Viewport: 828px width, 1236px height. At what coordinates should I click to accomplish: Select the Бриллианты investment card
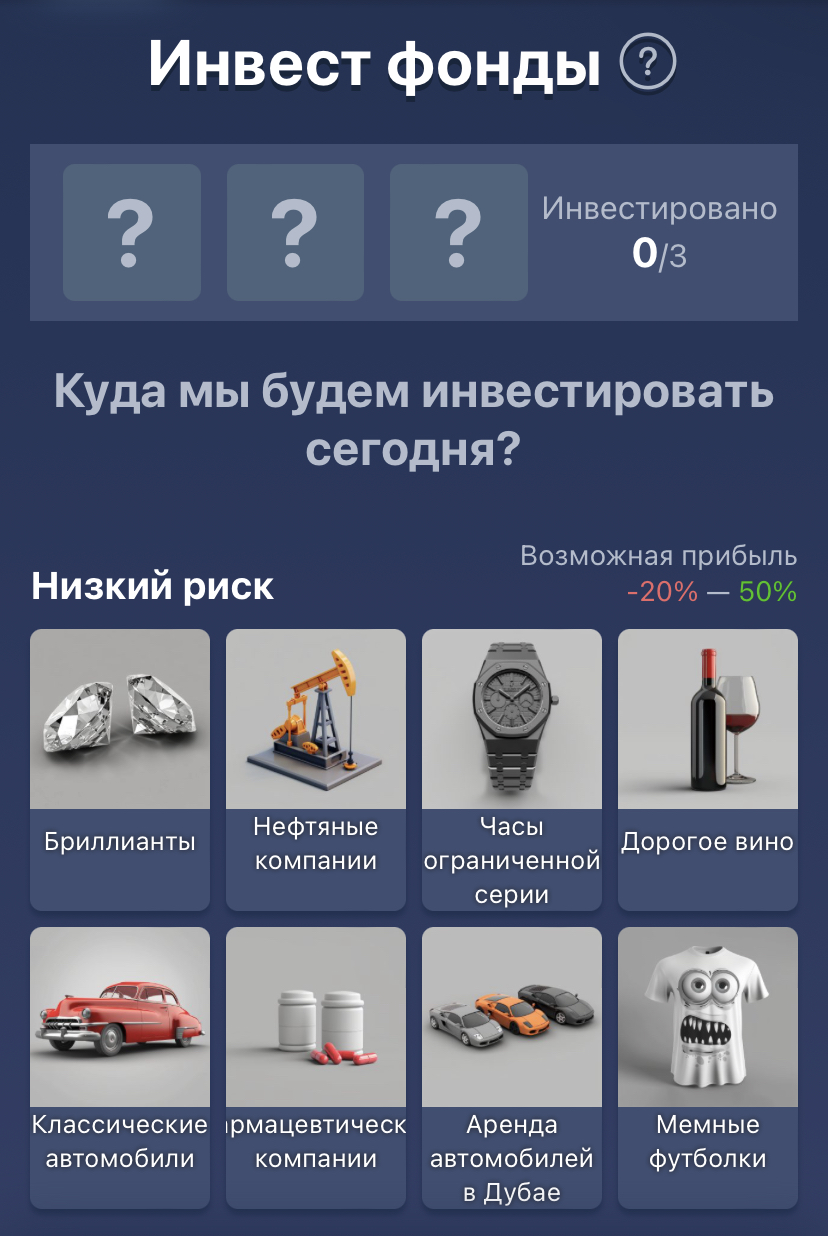(120, 769)
